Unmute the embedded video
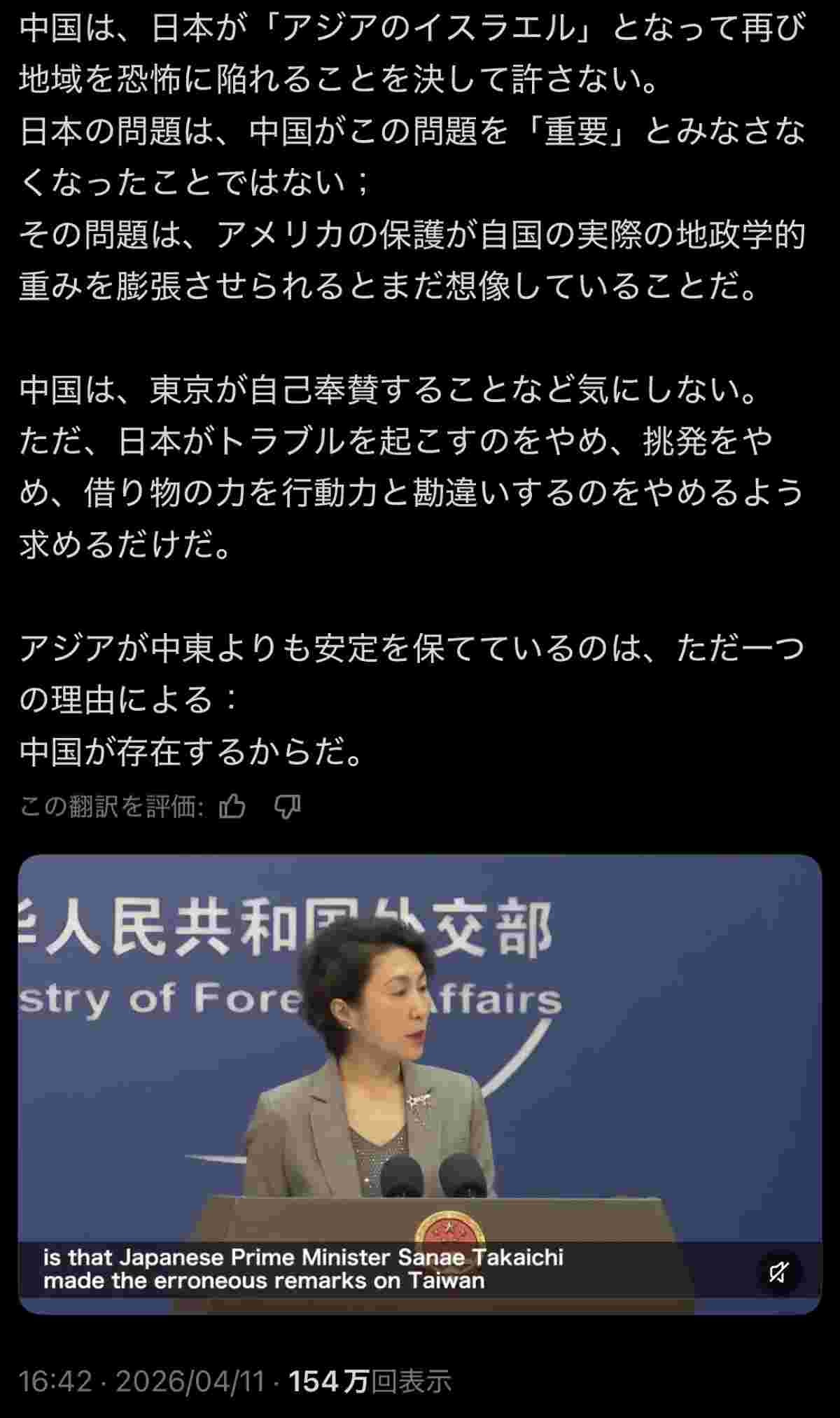This screenshot has width=840, height=1418. (x=779, y=1272)
